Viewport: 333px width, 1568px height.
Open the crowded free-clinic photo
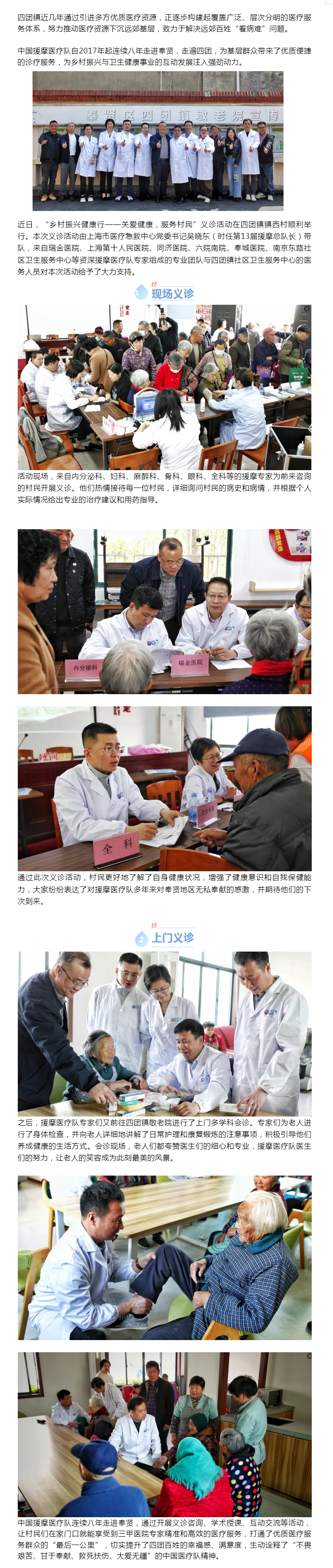point(165,386)
